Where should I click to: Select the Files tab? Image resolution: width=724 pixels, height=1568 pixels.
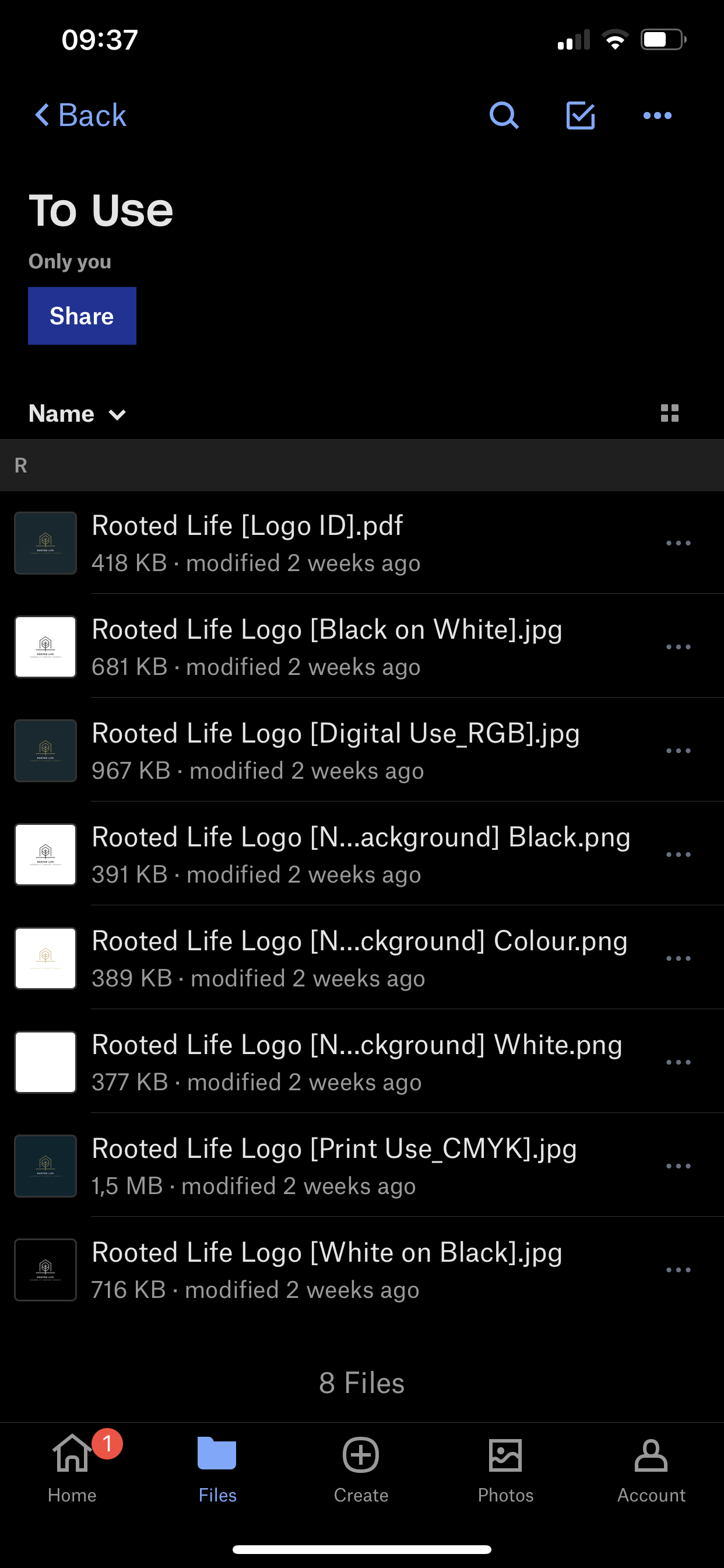217,1468
